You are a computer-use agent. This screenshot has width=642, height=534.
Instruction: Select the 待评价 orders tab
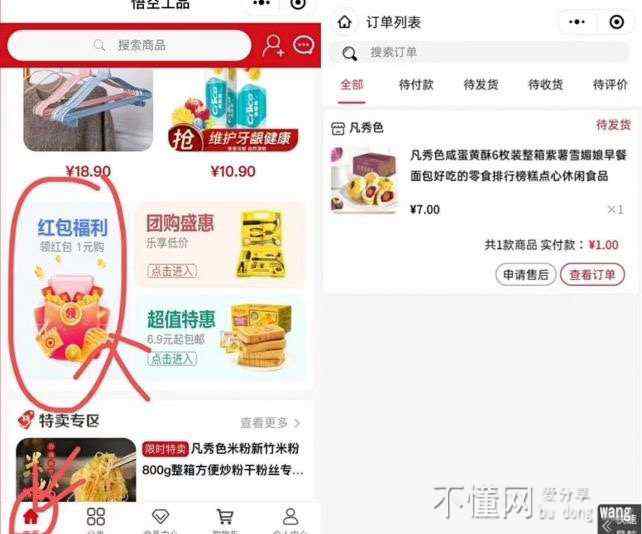point(609,85)
